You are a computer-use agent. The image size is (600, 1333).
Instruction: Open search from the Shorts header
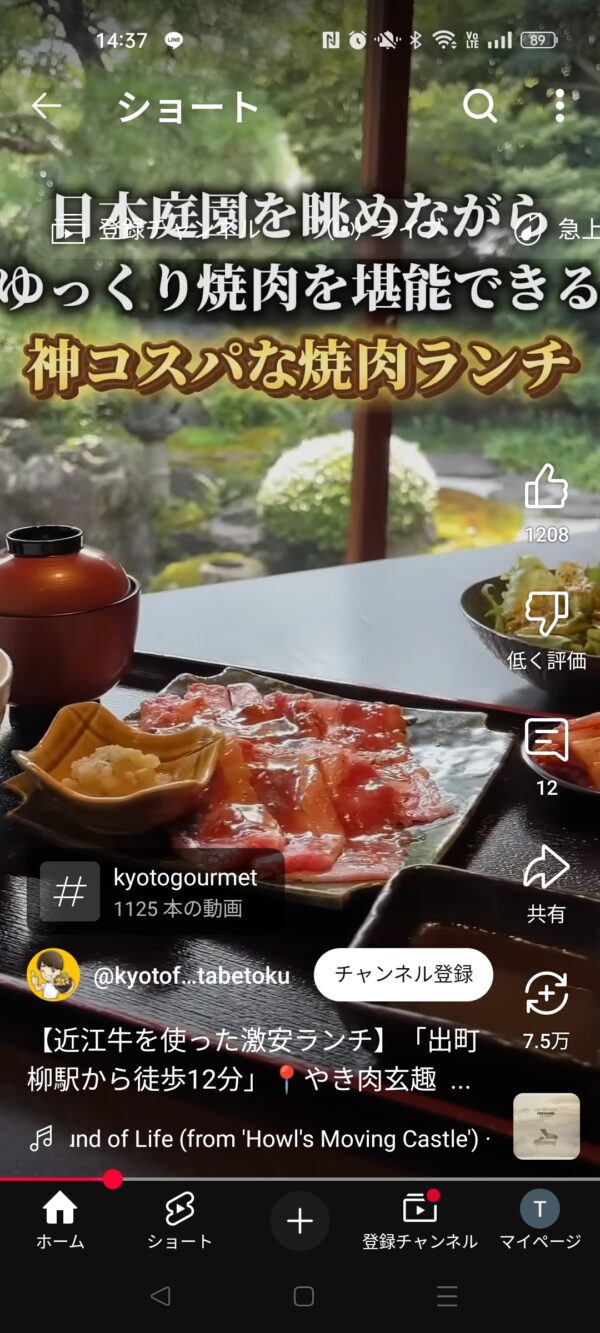point(479,106)
